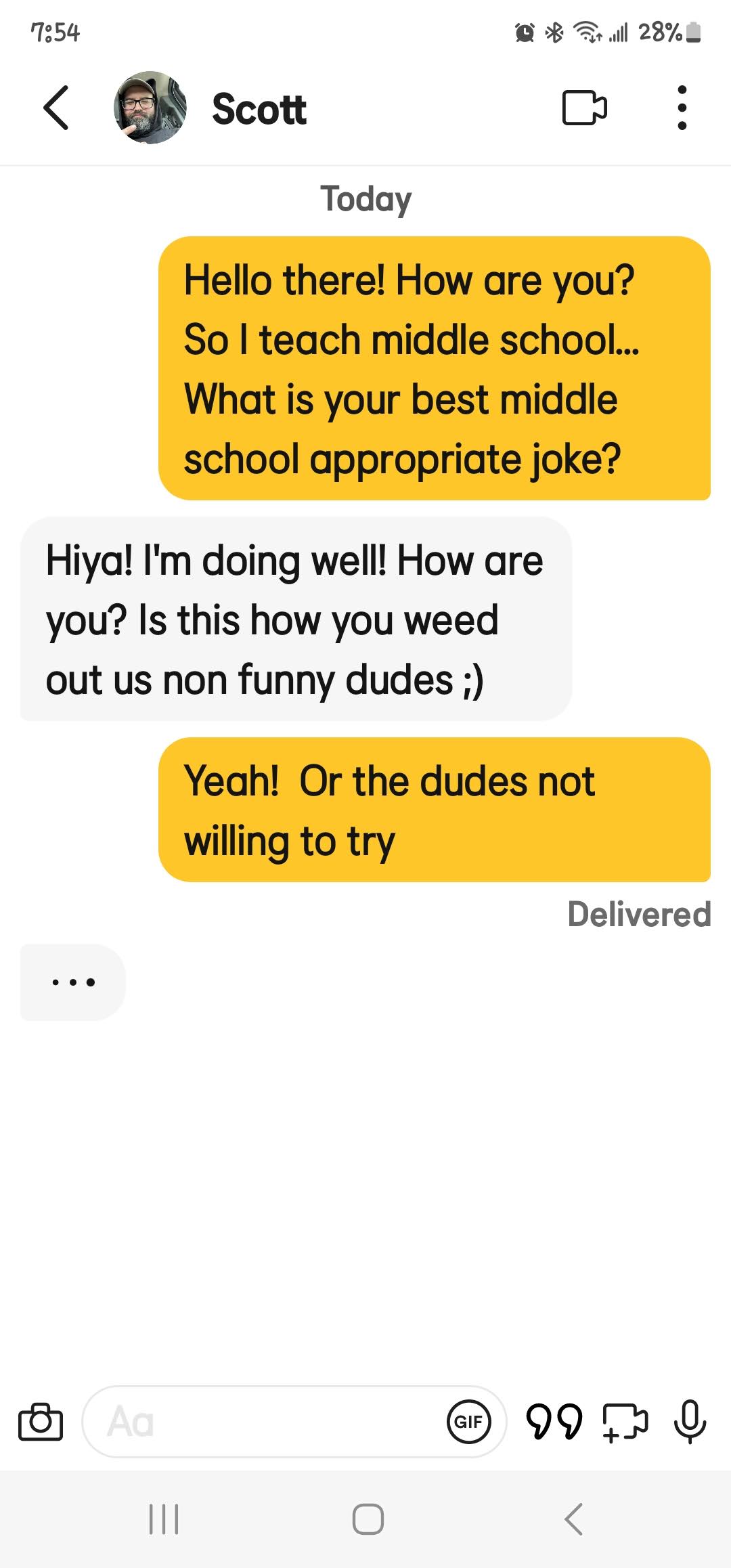The width and height of the screenshot is (731, 1568).
Task: Open the GIF picker
Action: (x=468, y=1421)
